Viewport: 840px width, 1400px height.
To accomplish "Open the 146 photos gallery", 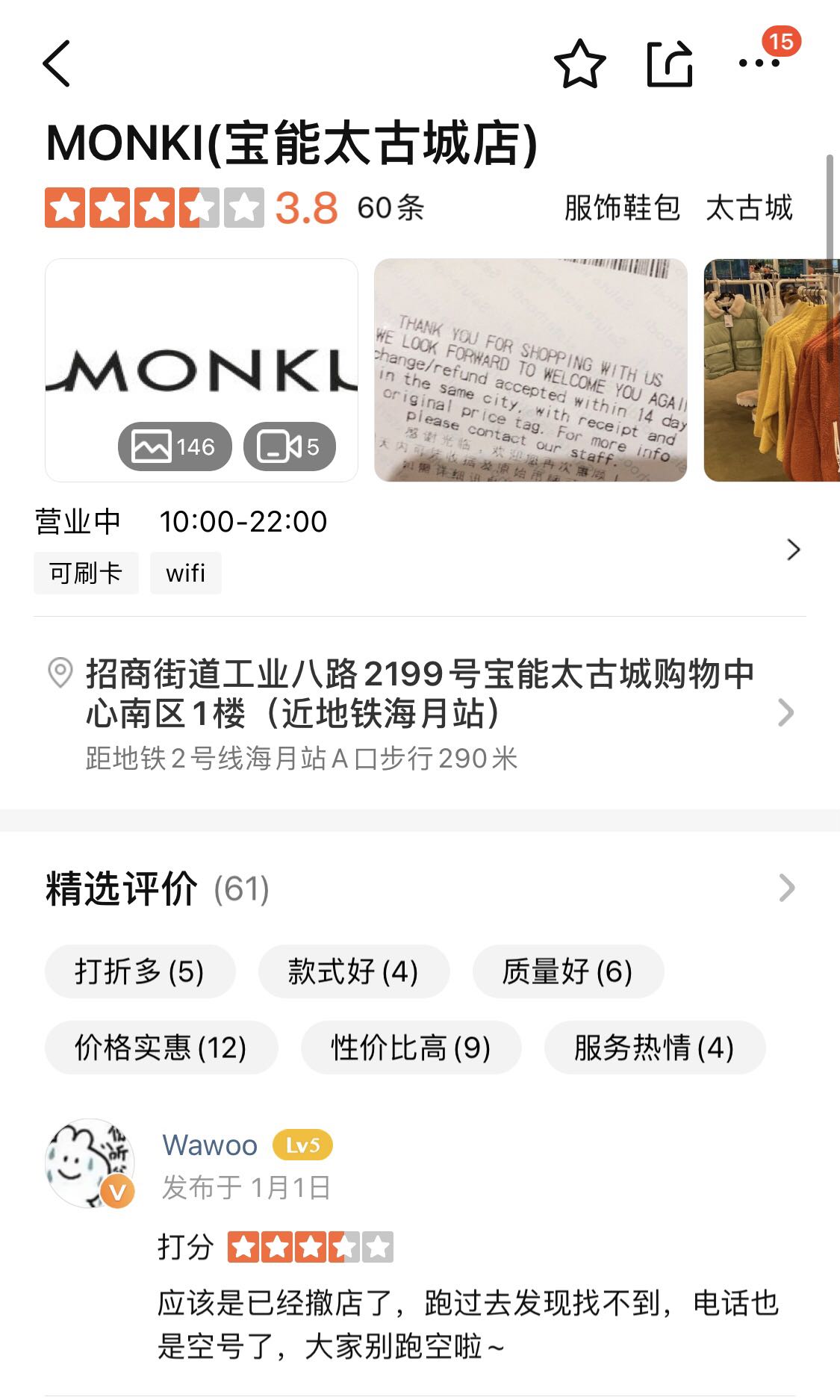I will pos(175,447).
